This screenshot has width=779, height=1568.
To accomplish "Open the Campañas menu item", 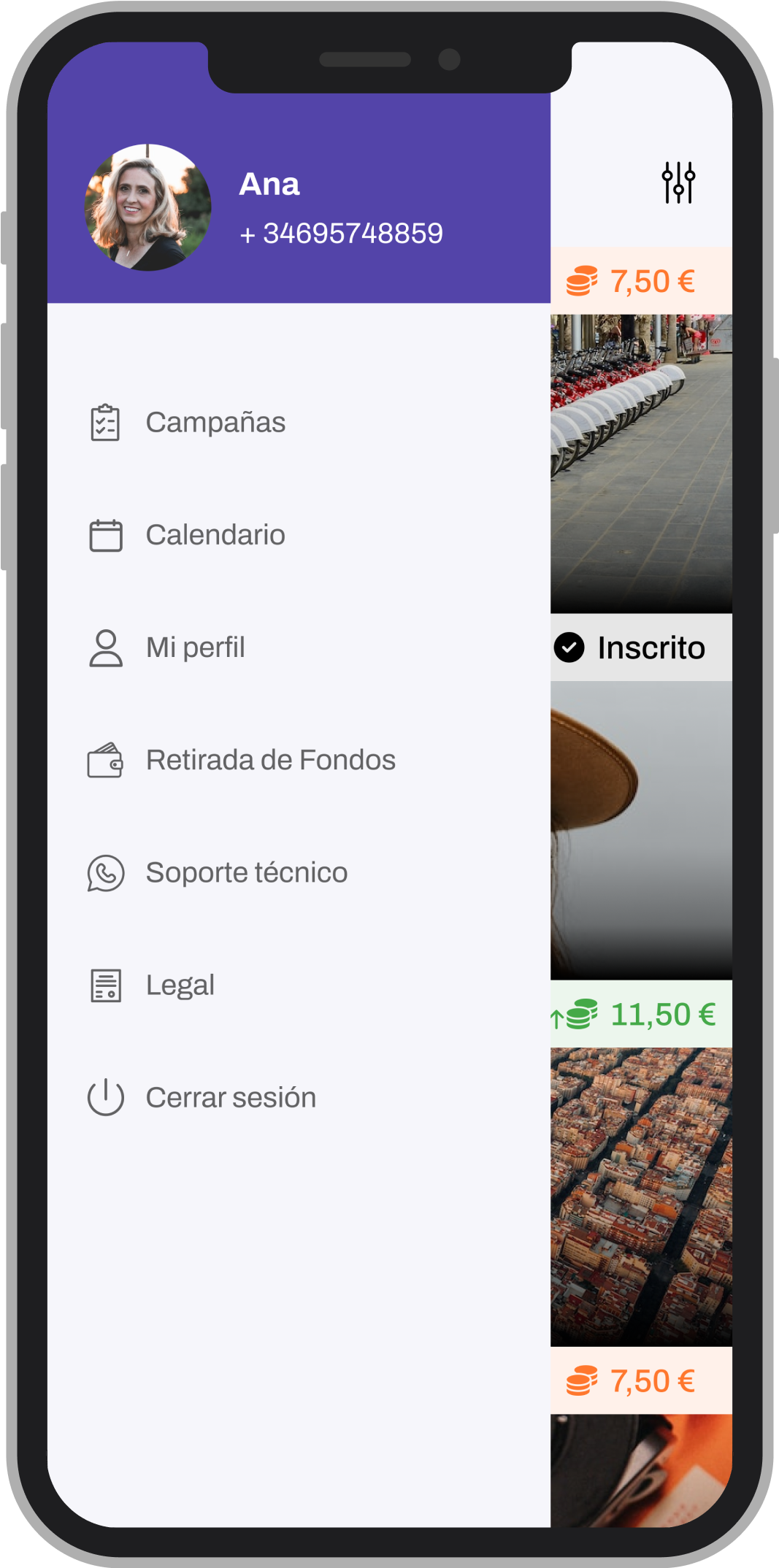I will point(187,423).
